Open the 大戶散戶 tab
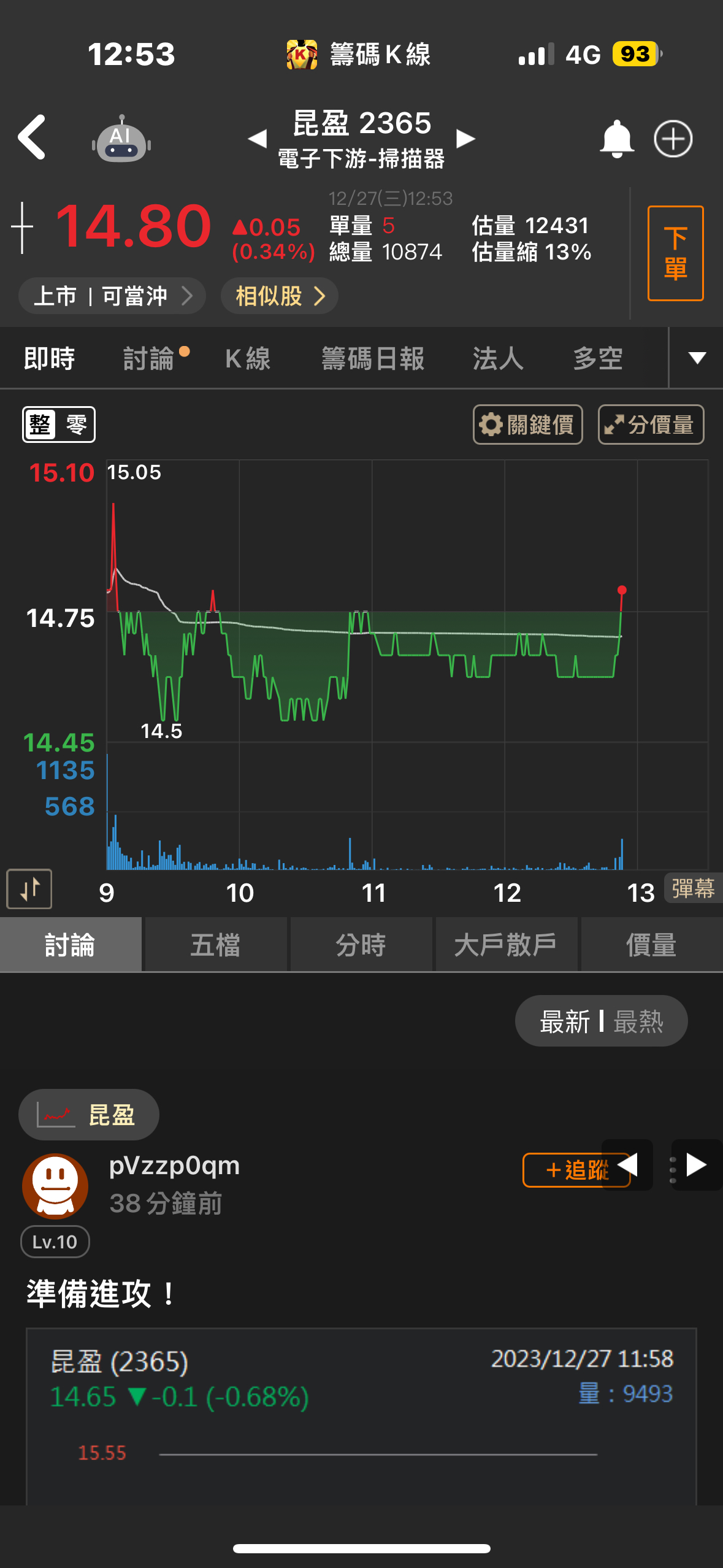This screenshot has width=723, height=1568. [507, 944]
